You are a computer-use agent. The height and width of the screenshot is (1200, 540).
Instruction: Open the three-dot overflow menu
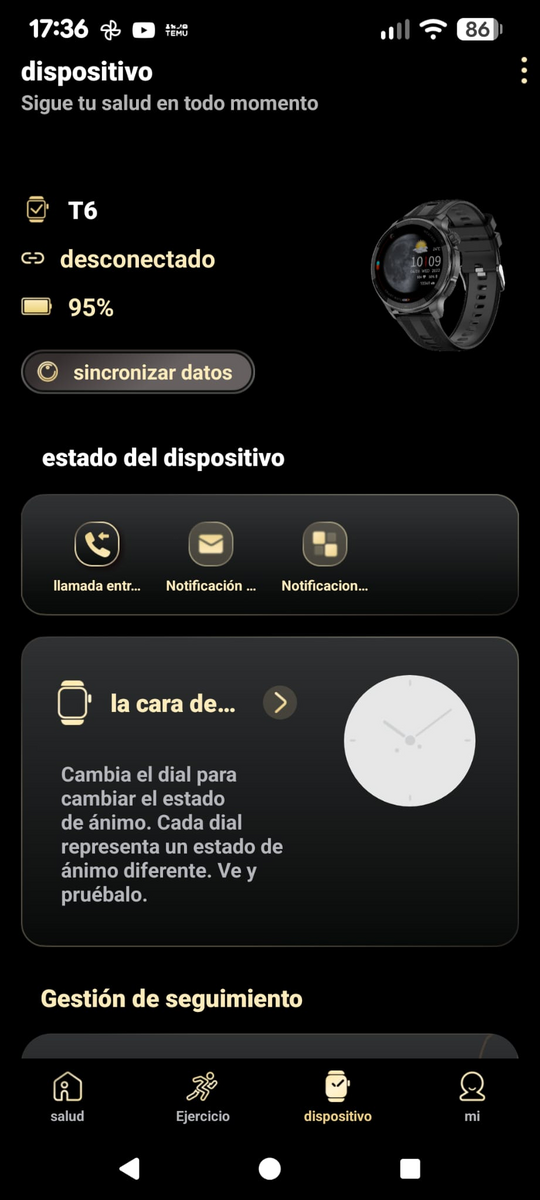click(x=523, y=71)
